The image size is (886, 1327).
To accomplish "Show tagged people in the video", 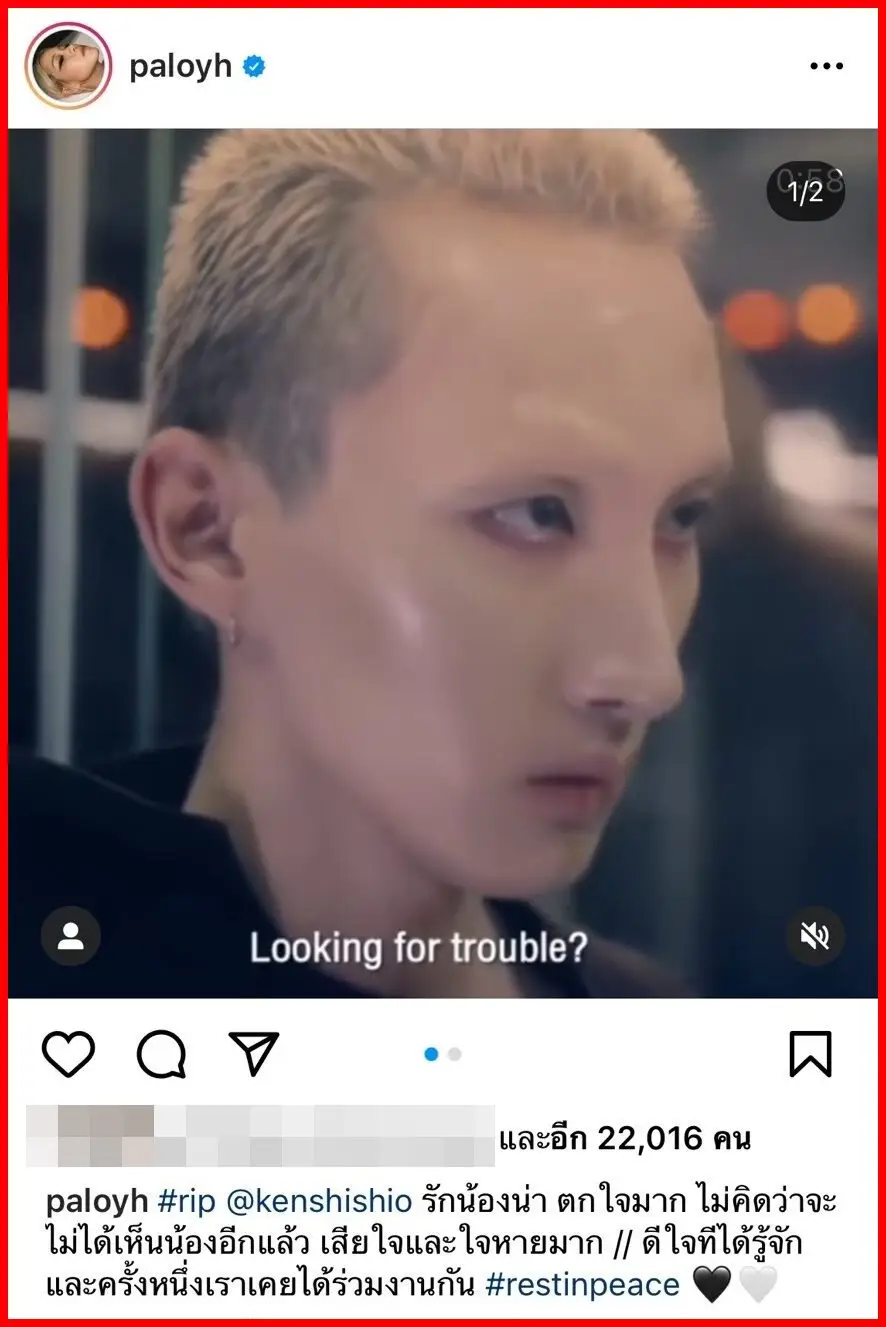I will (70, 936).
